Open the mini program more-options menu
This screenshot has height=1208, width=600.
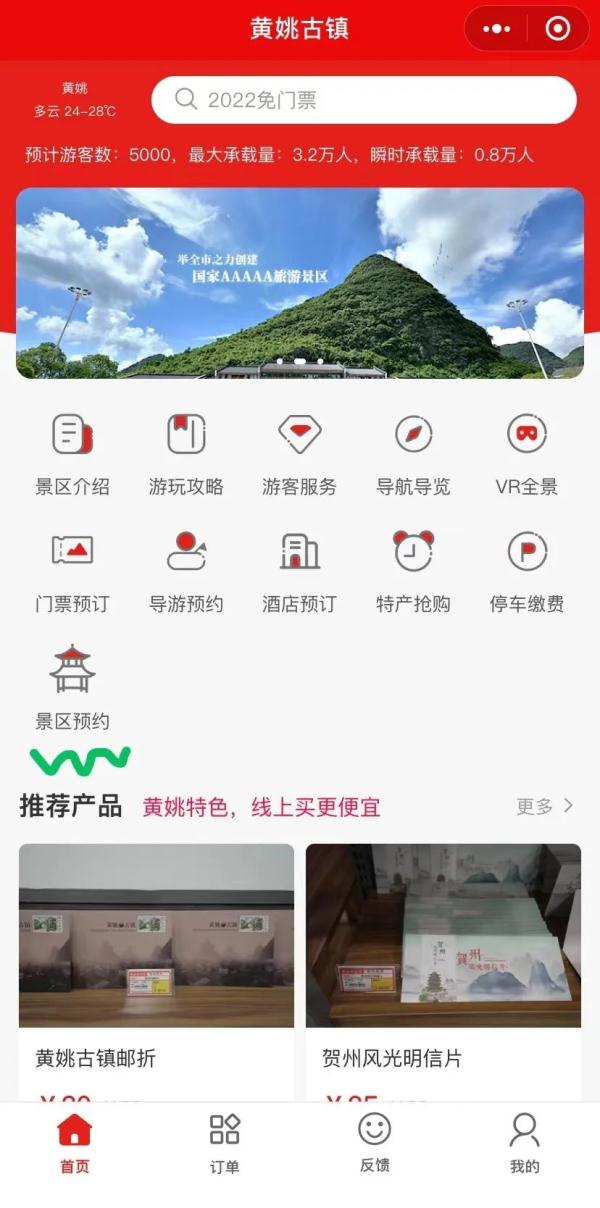tap(496, 29)
